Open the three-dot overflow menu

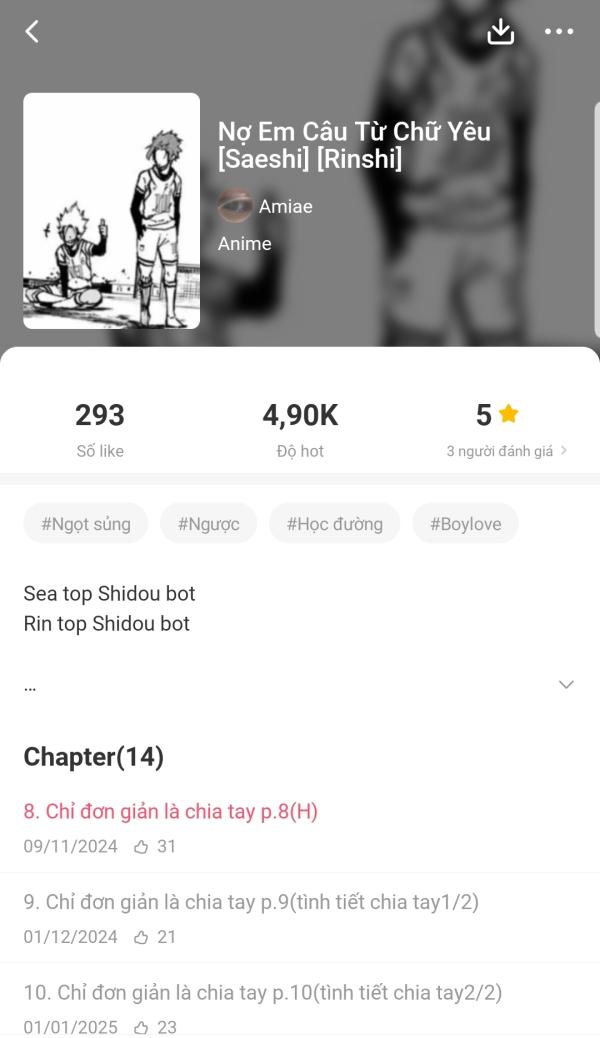(x=559, y=32)
